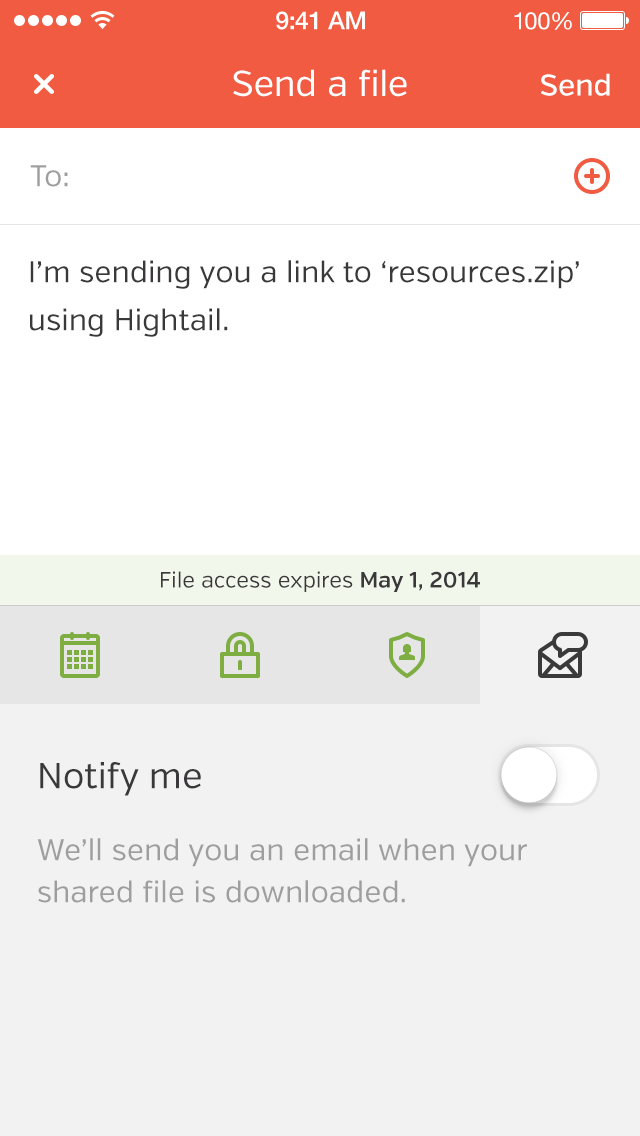This screenshot has height=1136, width=640.
Task: Enable the Notify me switch
Action: pos(549,775)
